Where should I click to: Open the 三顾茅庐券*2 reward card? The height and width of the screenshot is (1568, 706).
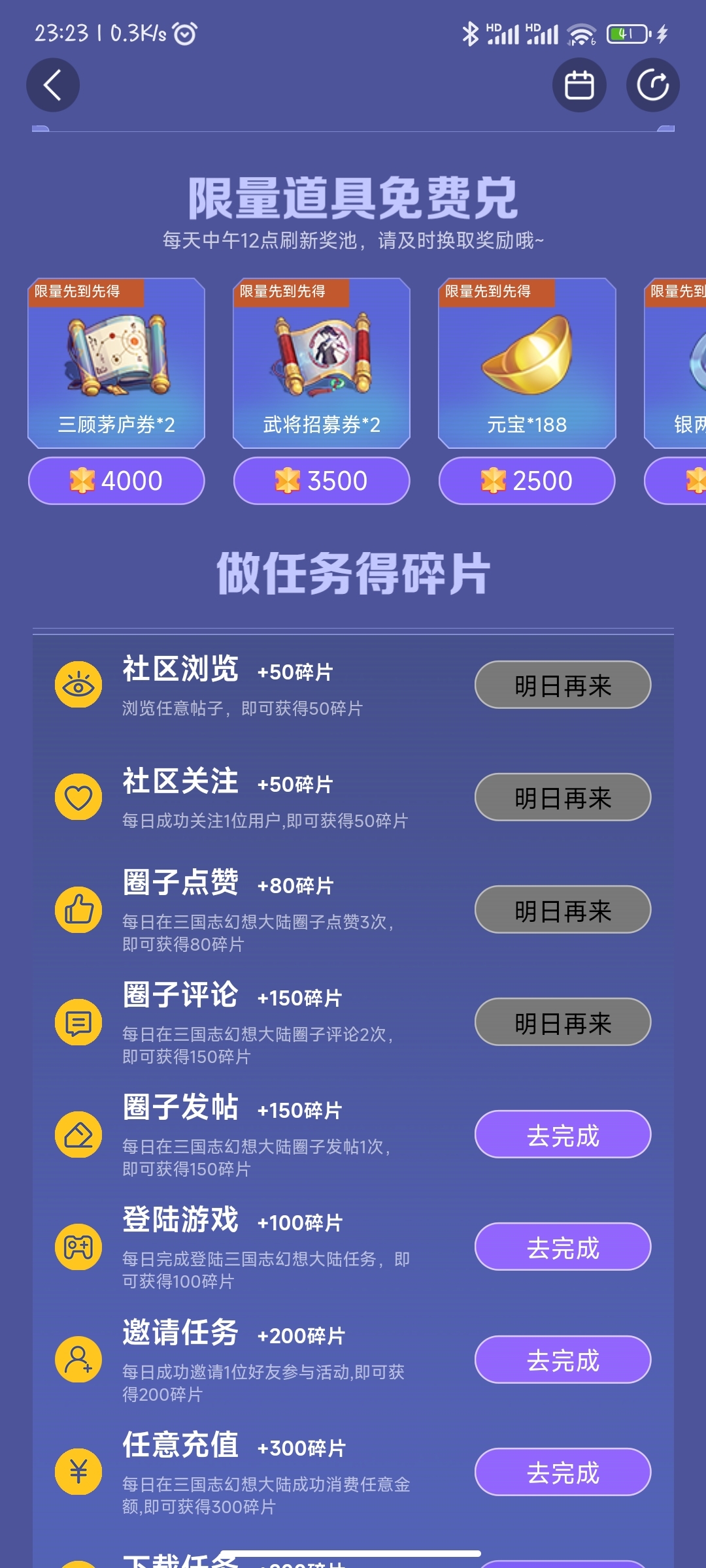116,363
